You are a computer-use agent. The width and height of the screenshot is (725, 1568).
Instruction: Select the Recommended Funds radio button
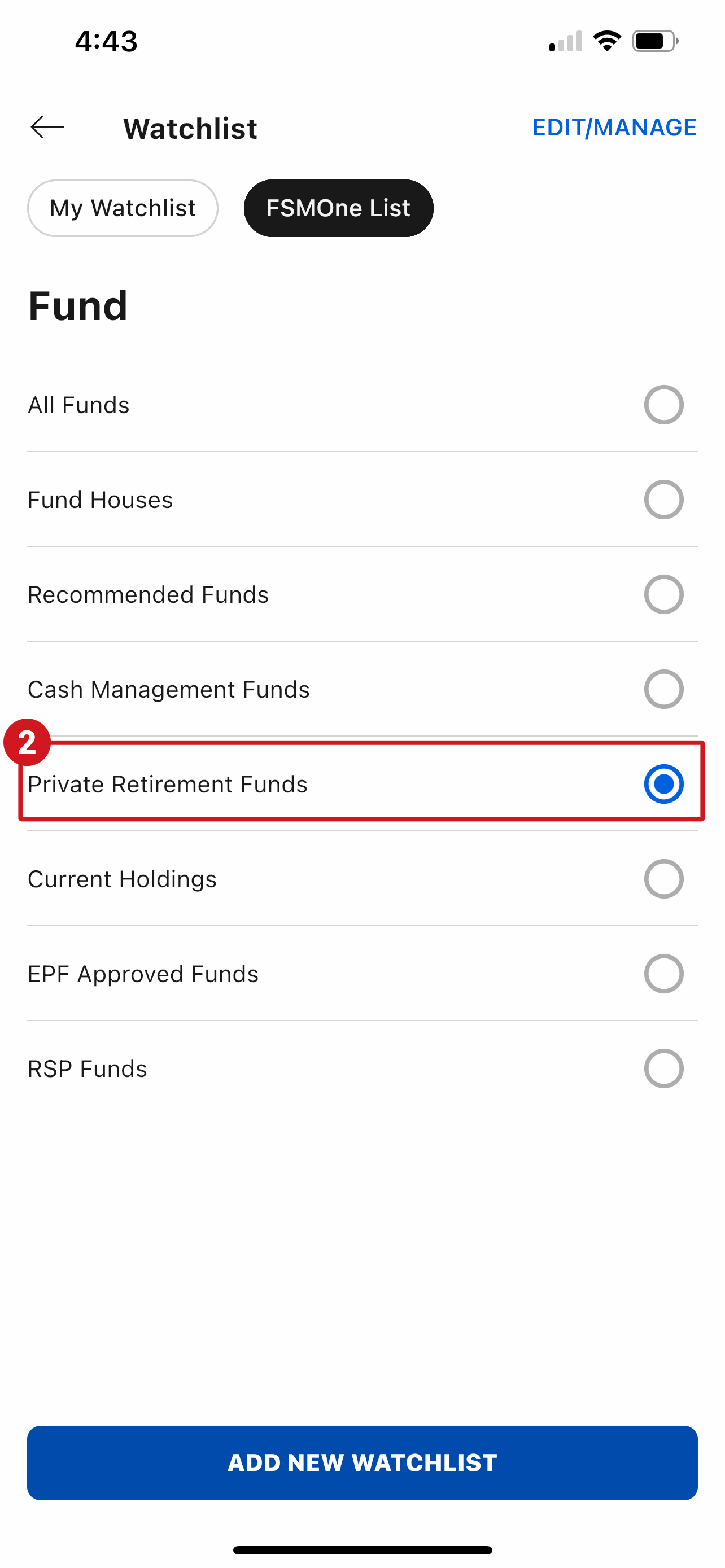(x=663, y=594)
